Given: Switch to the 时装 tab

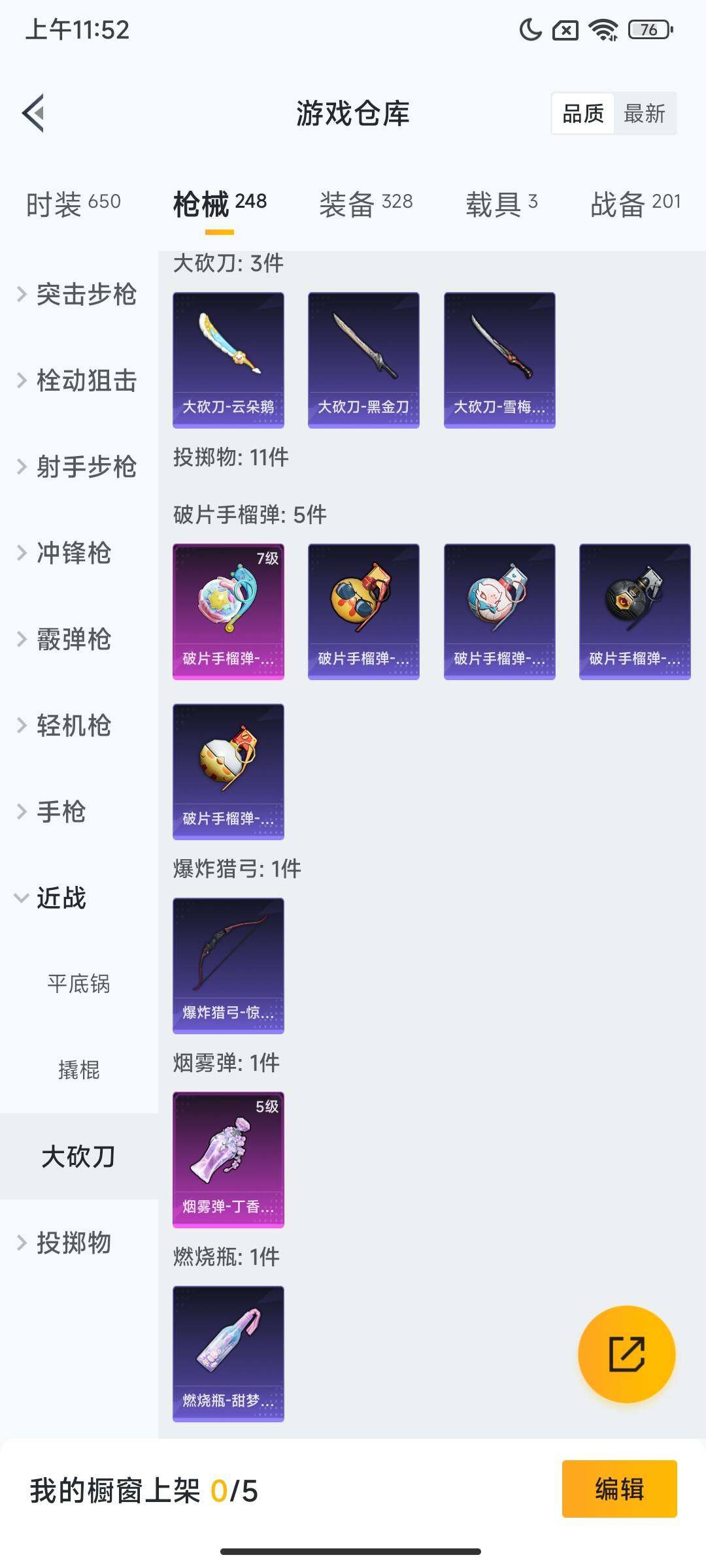Looking at the screenshot, I should (x=73, y=203).
